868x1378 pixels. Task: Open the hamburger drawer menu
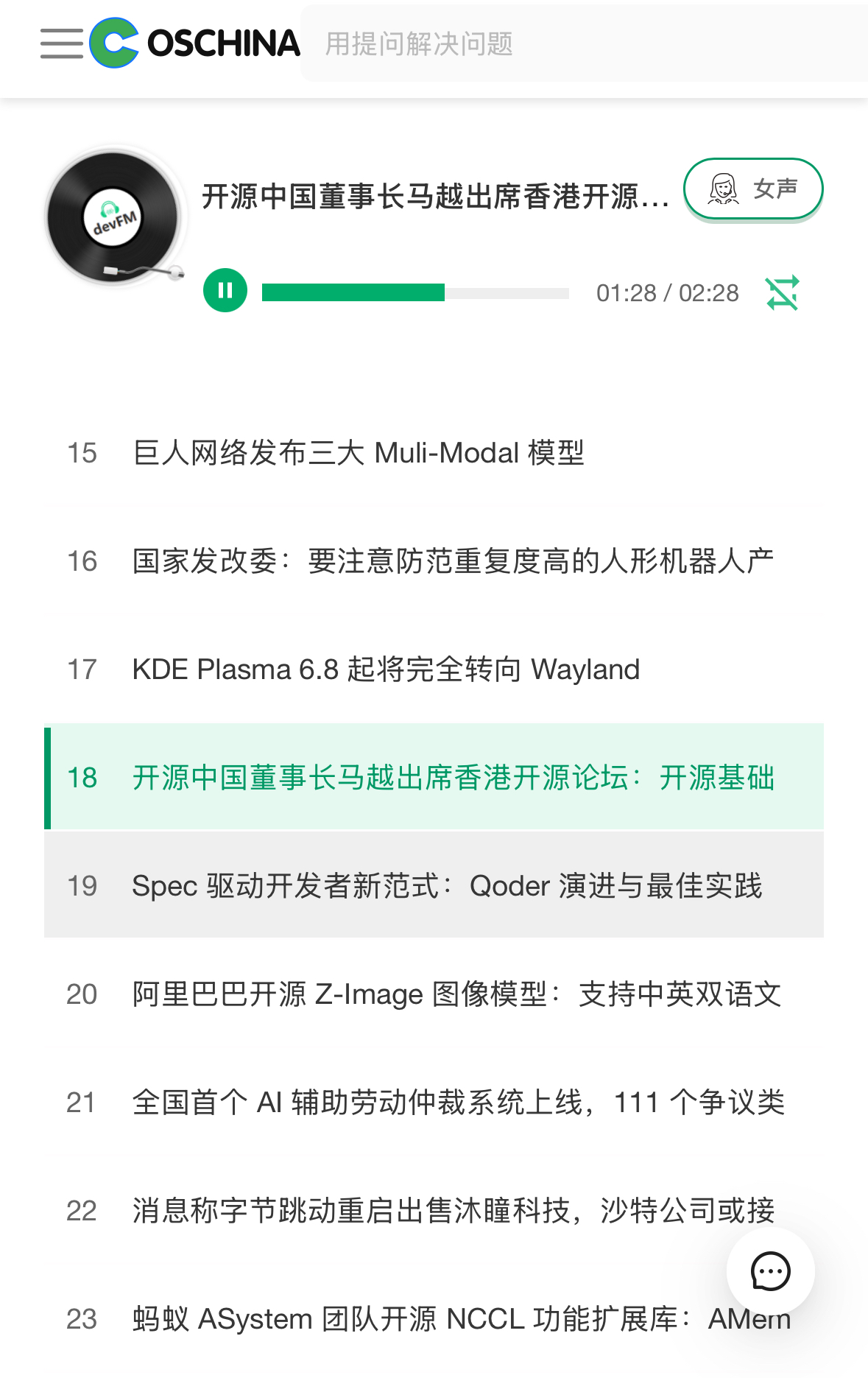(62, 43)
